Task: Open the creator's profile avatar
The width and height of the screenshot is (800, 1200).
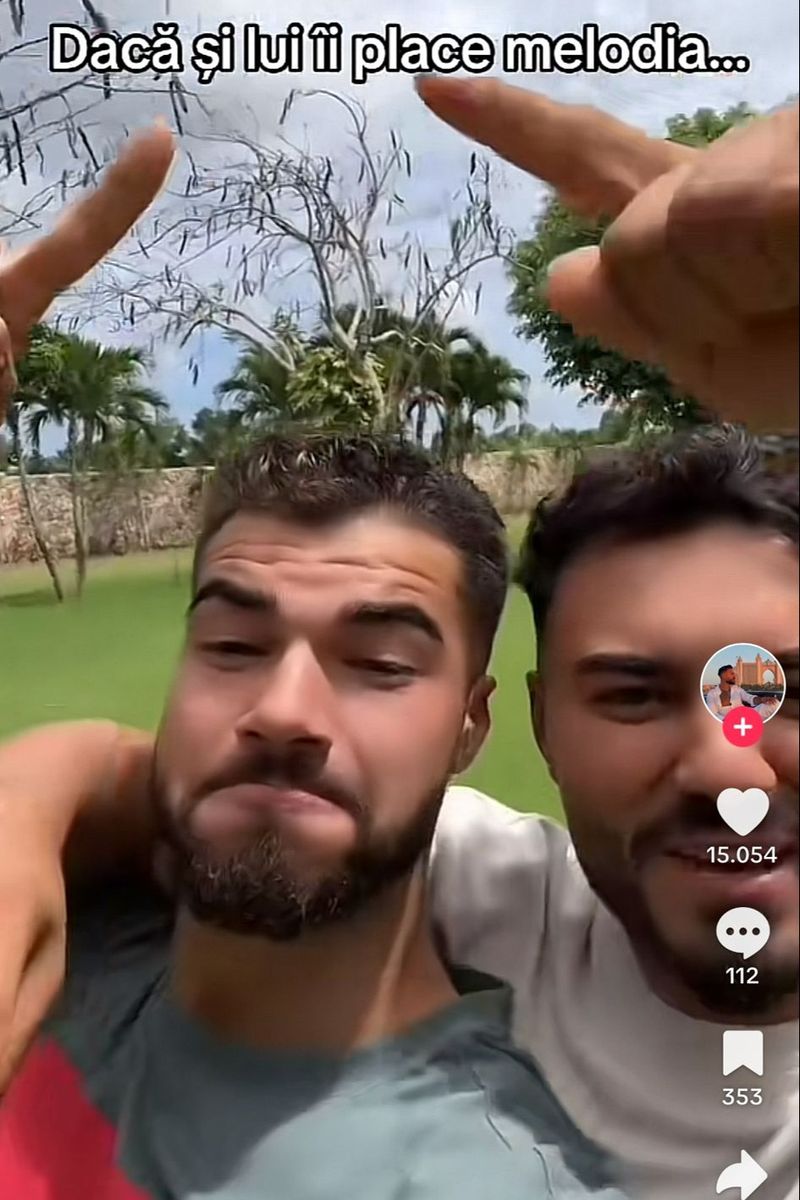Action: tap(742, 683)
